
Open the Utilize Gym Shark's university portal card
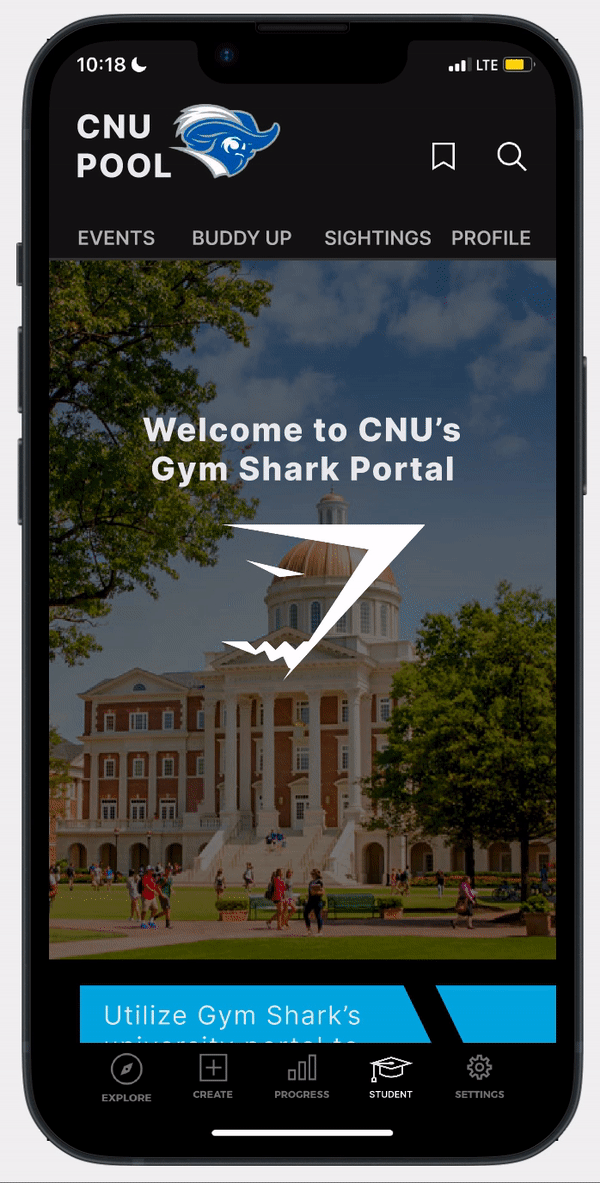coord(250,1015)
